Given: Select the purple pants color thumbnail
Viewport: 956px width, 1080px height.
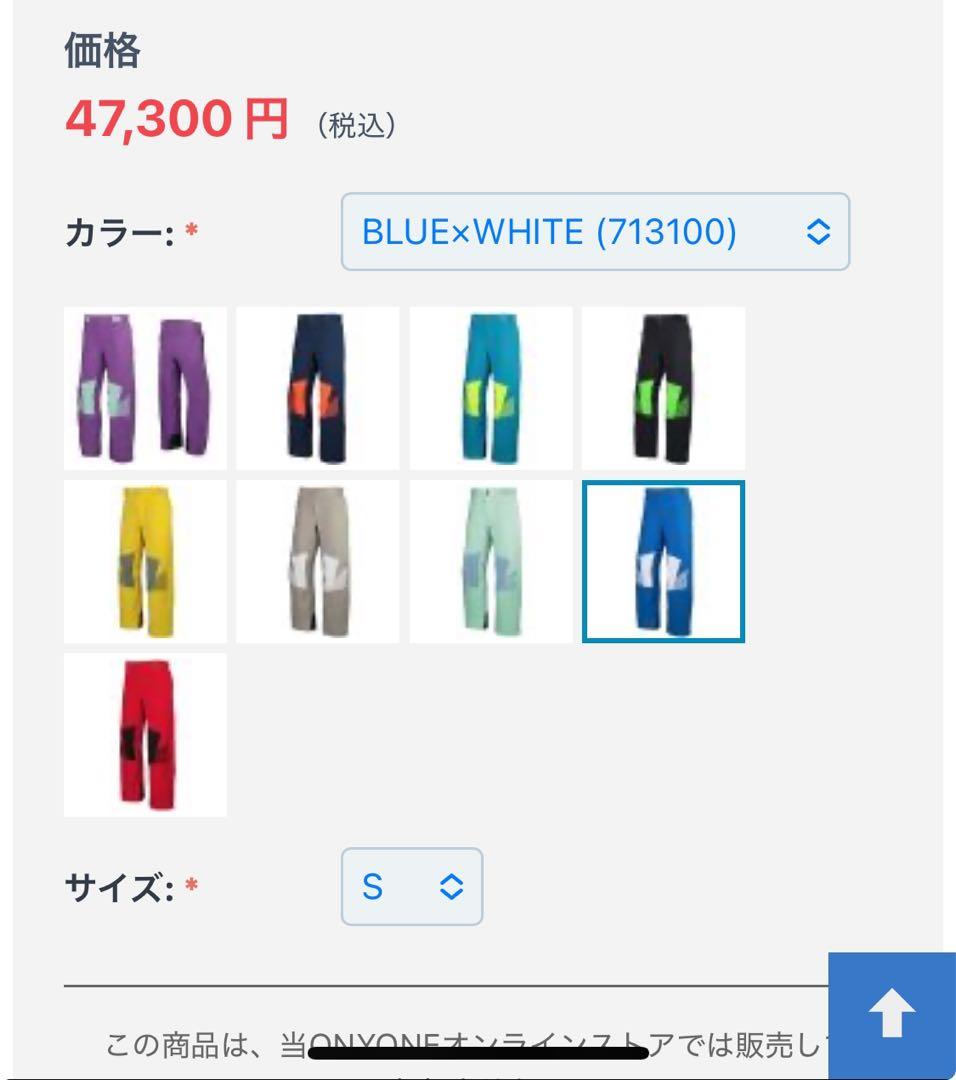Looking at the screenshot, I should [144, 387].
